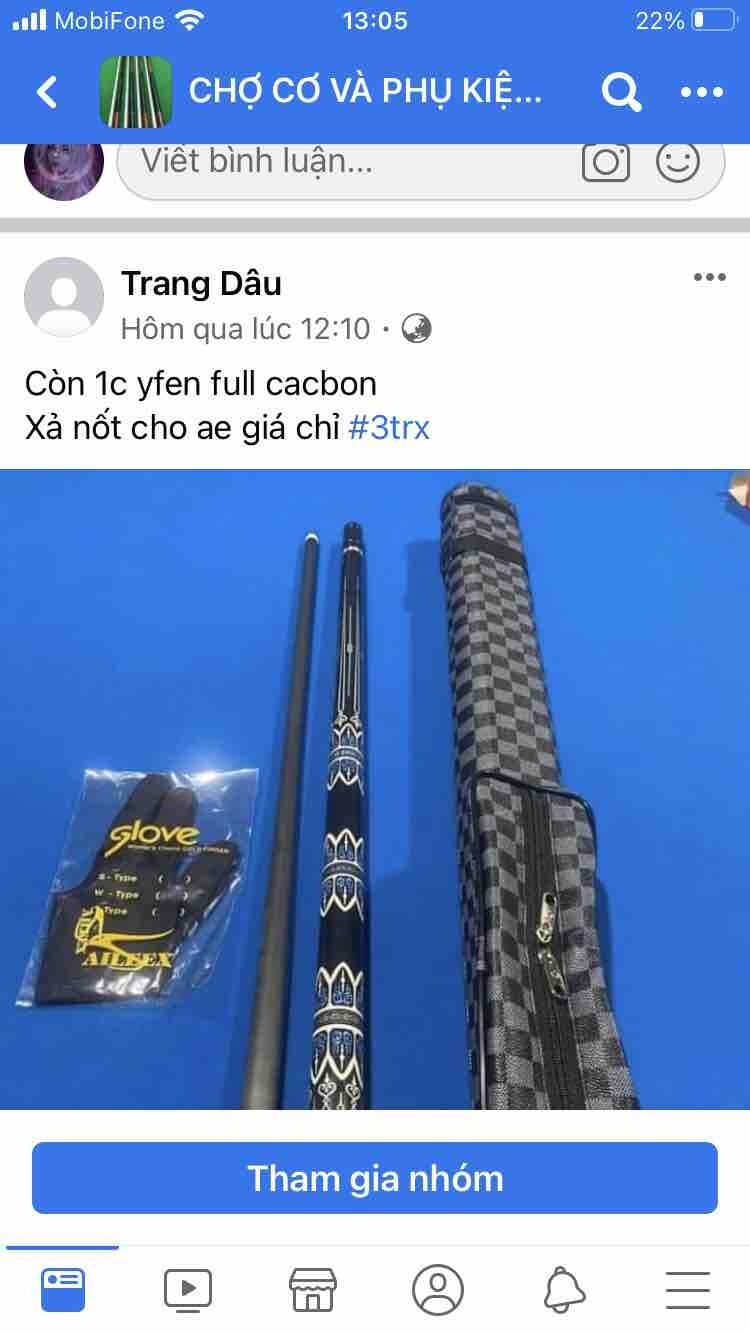Image resolution: width=750 pixels, height=1334 pixels.
Task: Open Trang Dâu's profile name
Action: (x=201, y=284)
